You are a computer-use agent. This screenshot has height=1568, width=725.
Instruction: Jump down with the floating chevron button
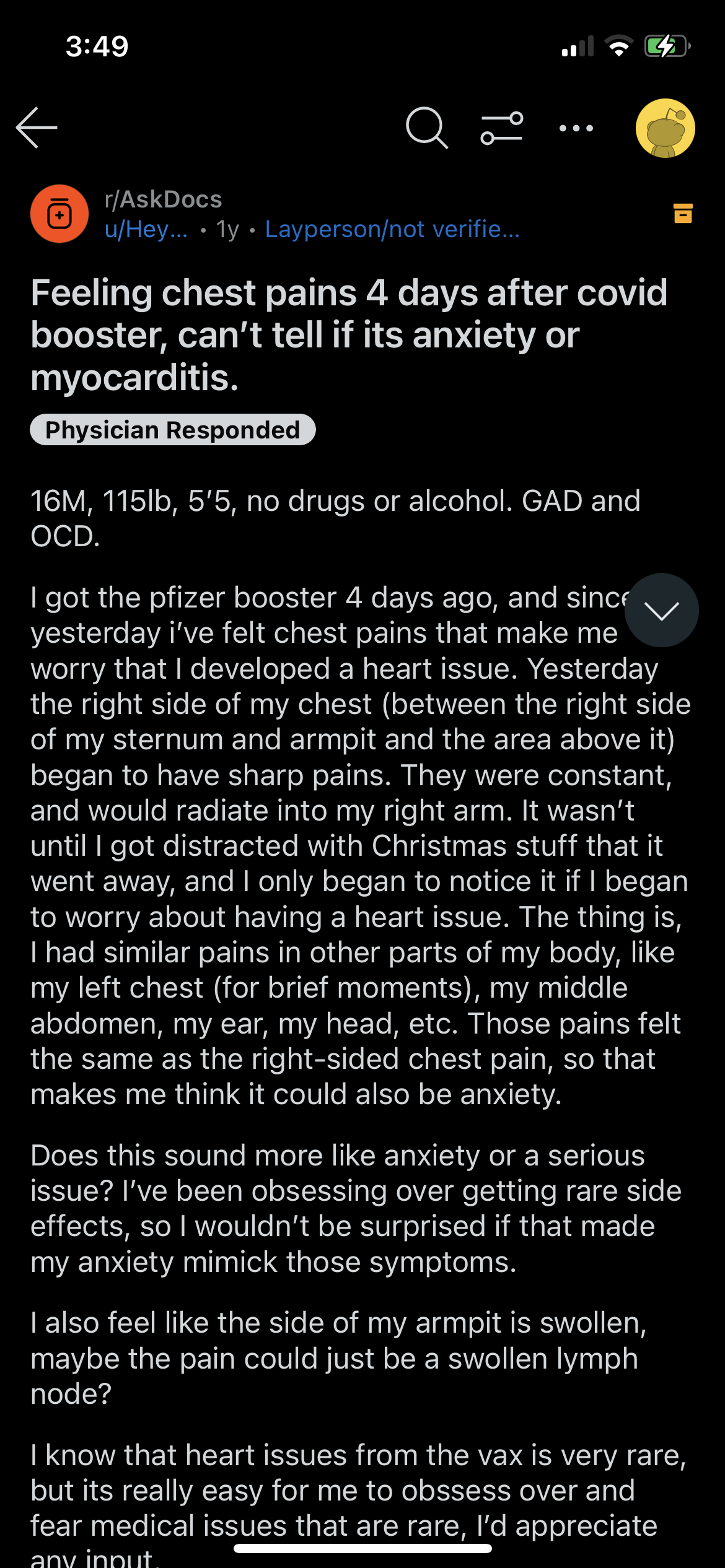661,611
